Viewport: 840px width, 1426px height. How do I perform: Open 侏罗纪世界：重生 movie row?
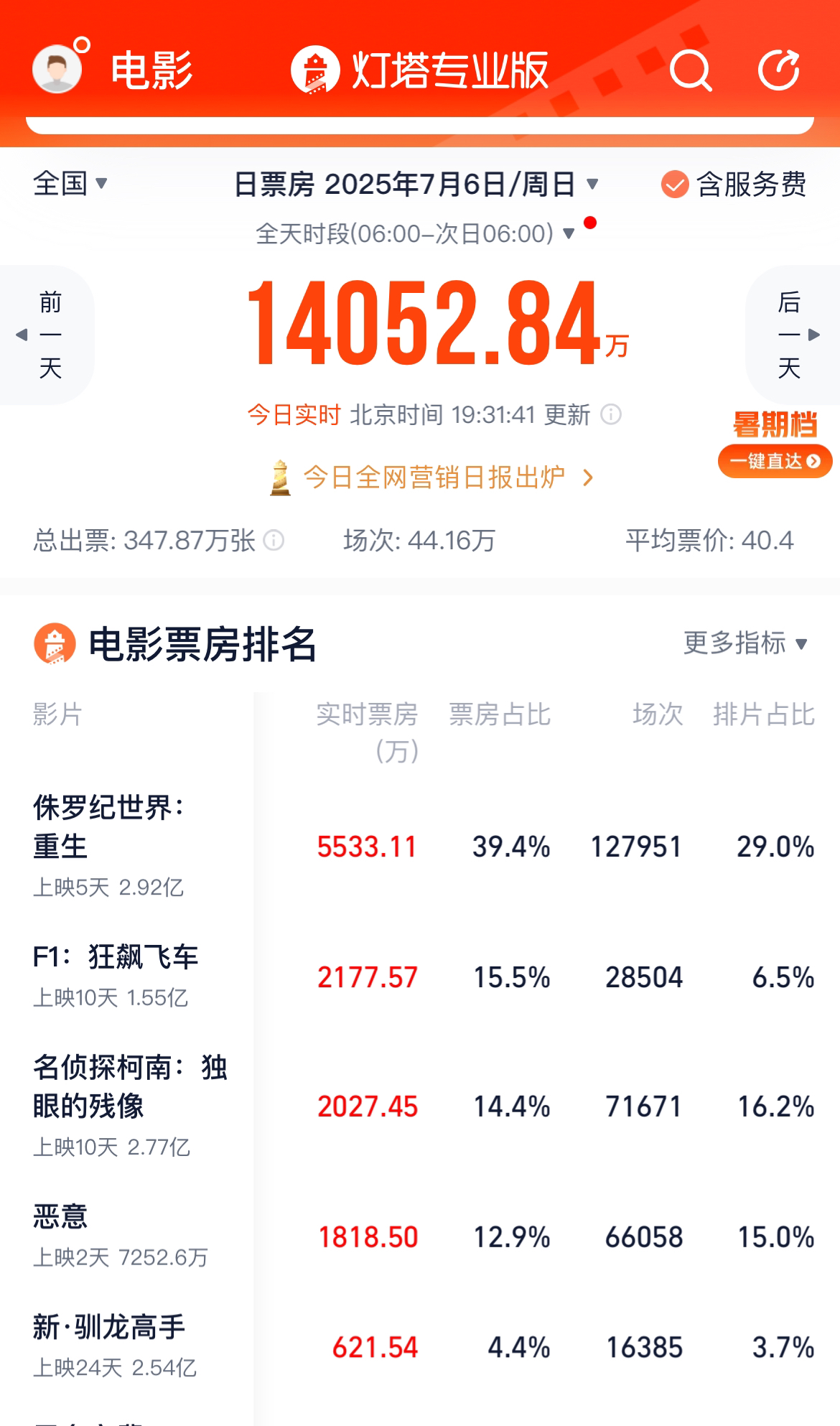(x=420, y=847)
